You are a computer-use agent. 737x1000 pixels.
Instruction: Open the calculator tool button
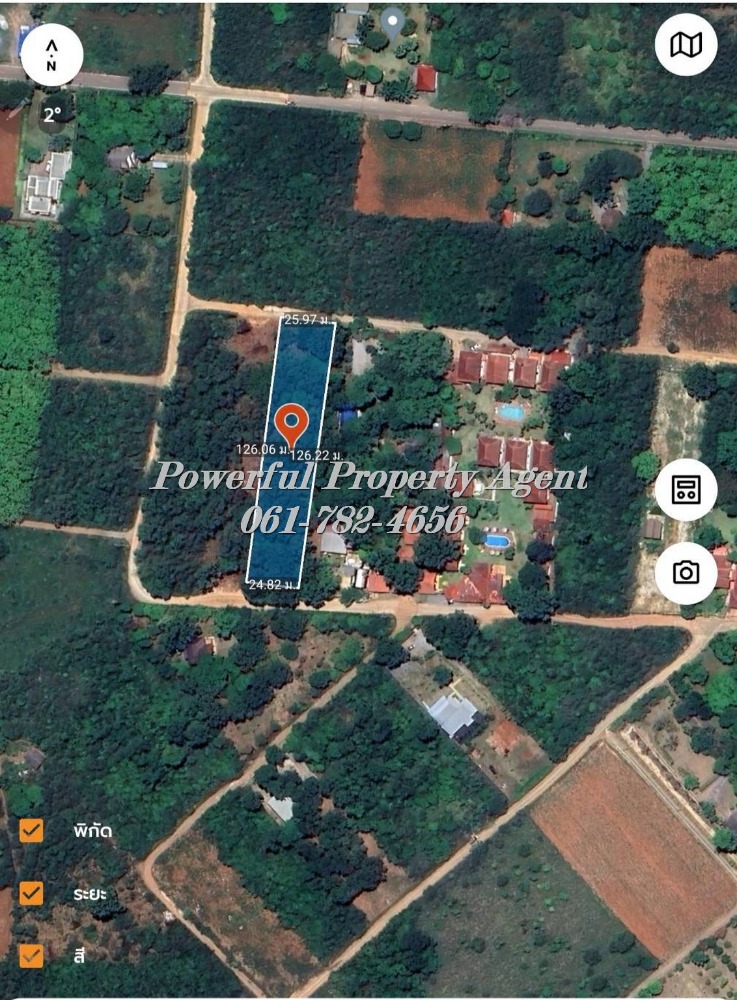(686, 490)
